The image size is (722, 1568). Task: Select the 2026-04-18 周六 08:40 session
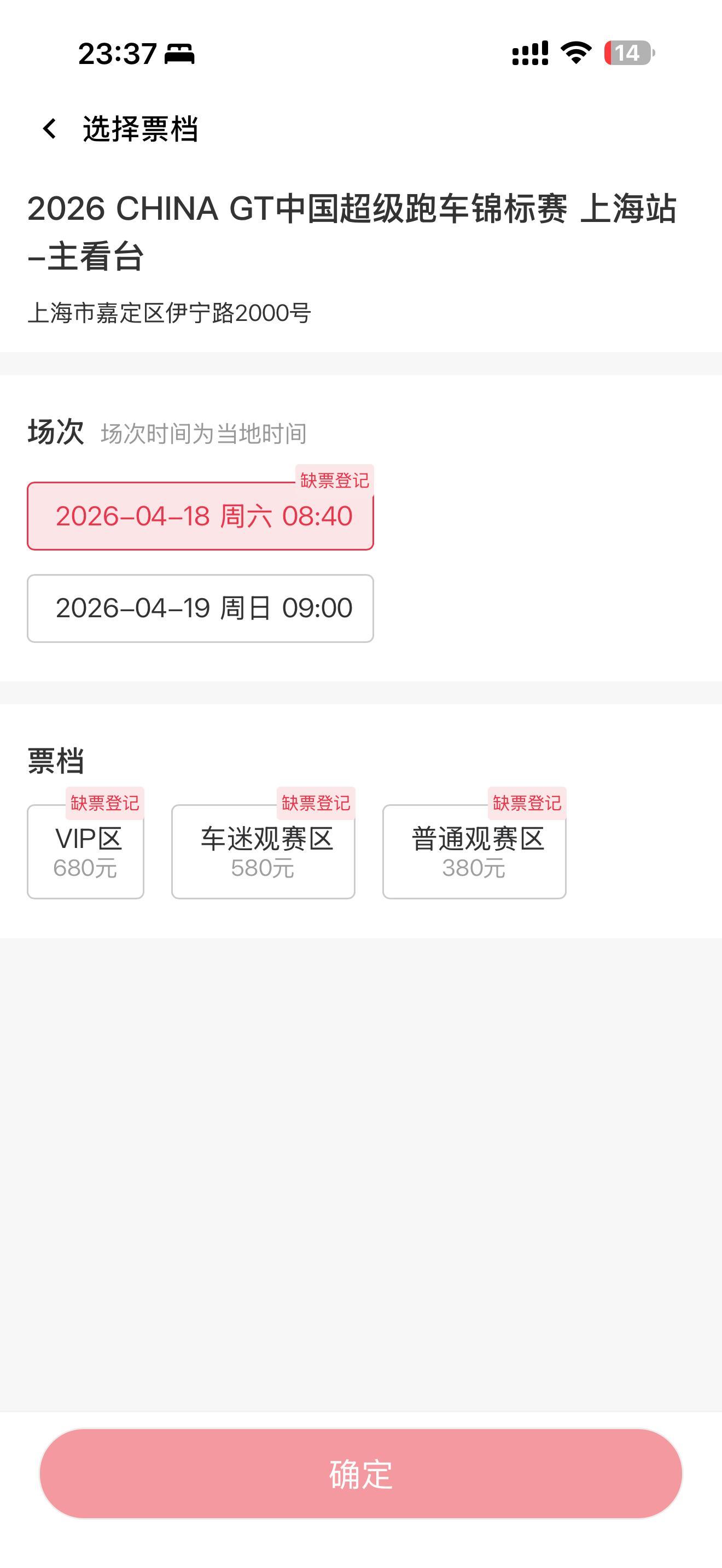click(x=200, y=516)
